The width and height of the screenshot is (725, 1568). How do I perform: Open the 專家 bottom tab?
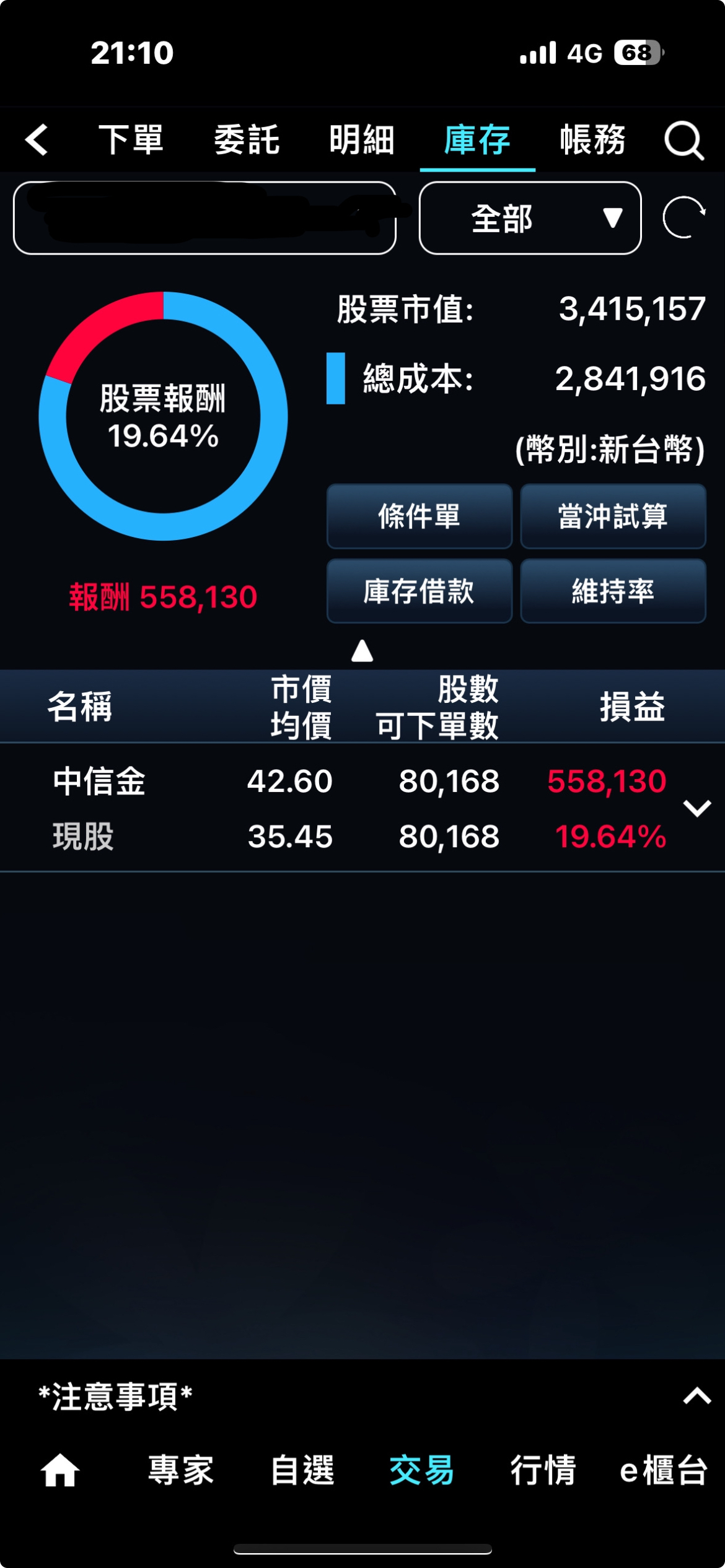tap(181, 1470)
